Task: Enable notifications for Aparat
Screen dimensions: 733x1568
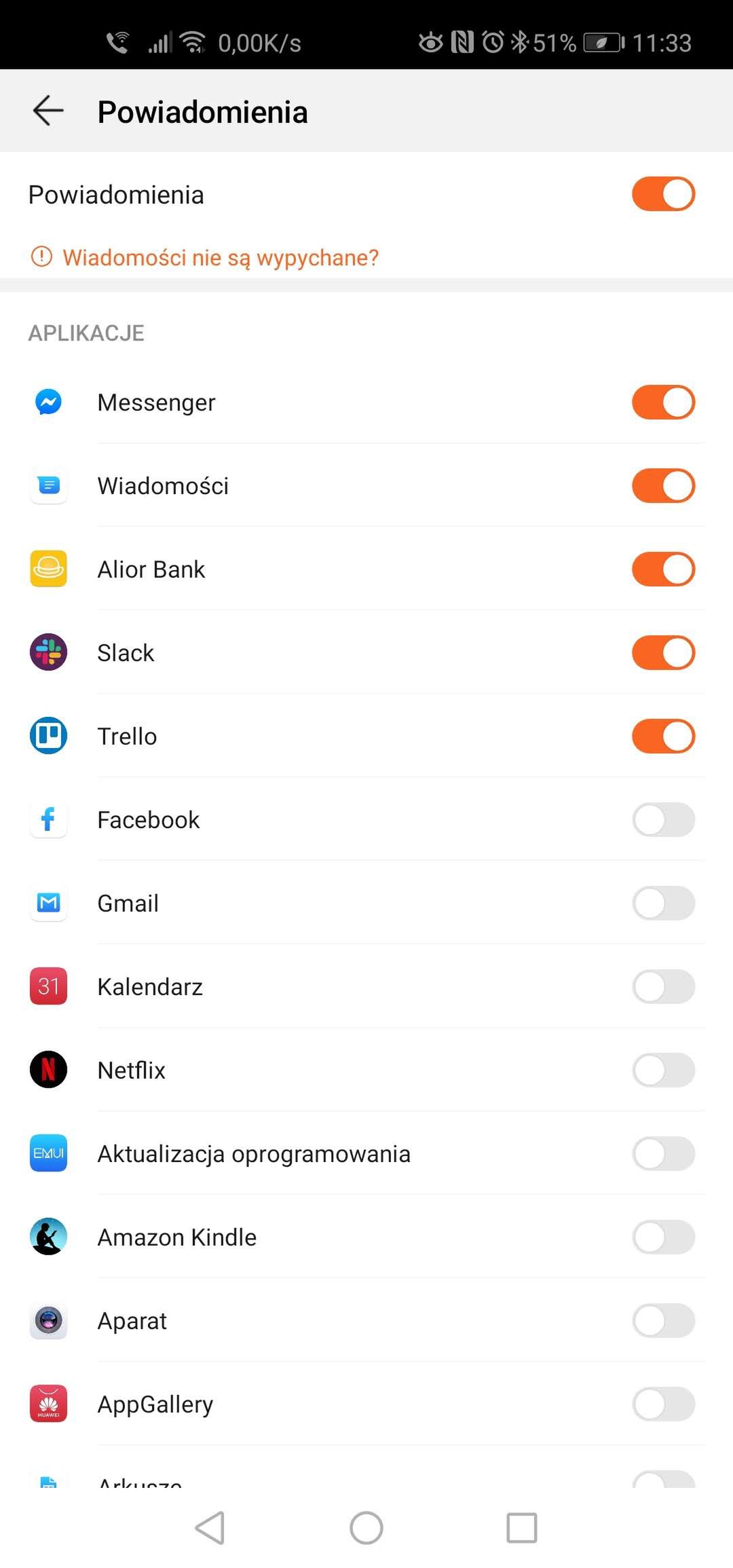Action: click(x=663, y=1321)
